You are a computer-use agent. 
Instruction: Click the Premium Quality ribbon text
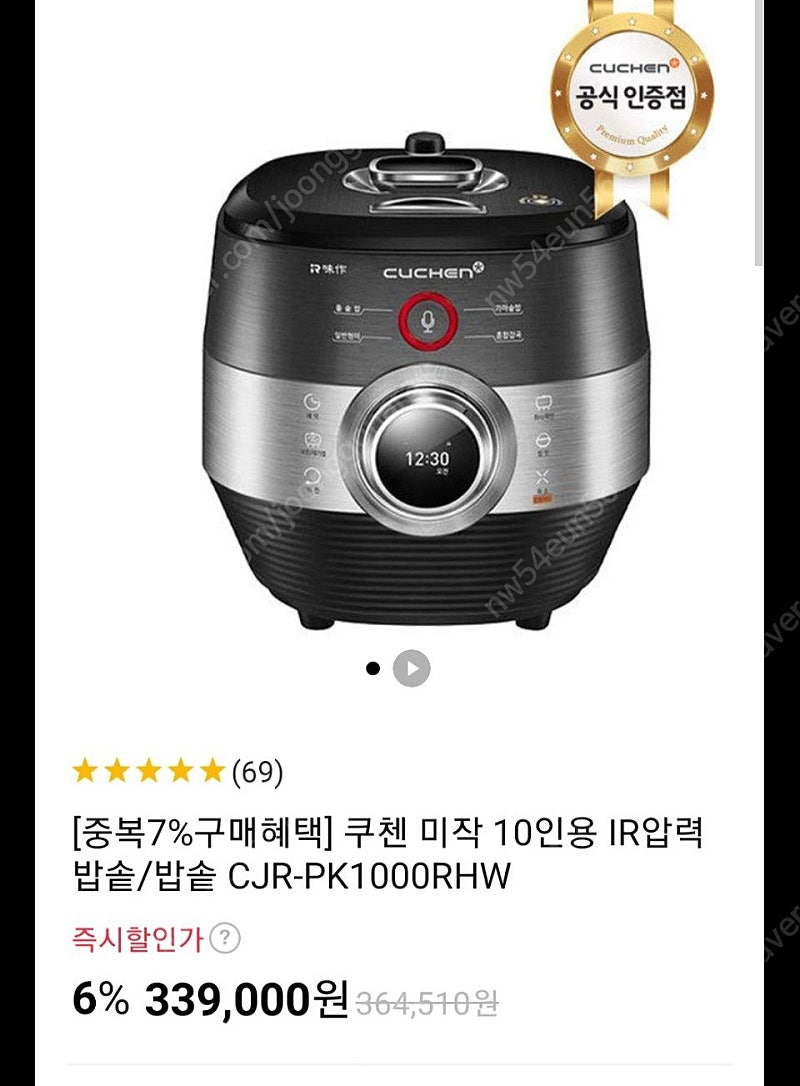[x=632, y=133]
